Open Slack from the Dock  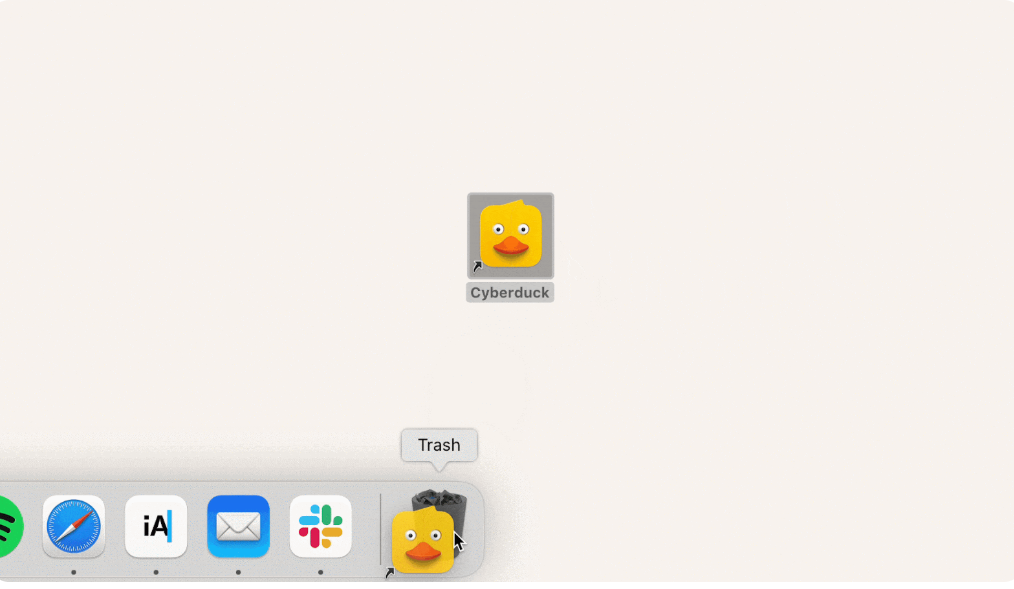(x=320, y=526)
